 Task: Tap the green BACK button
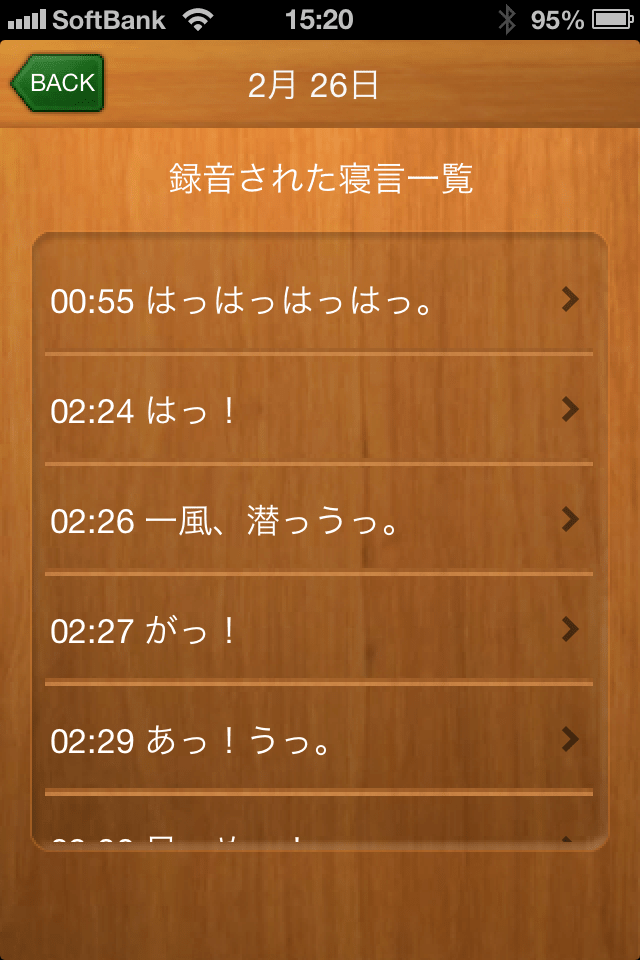point(58,83)
